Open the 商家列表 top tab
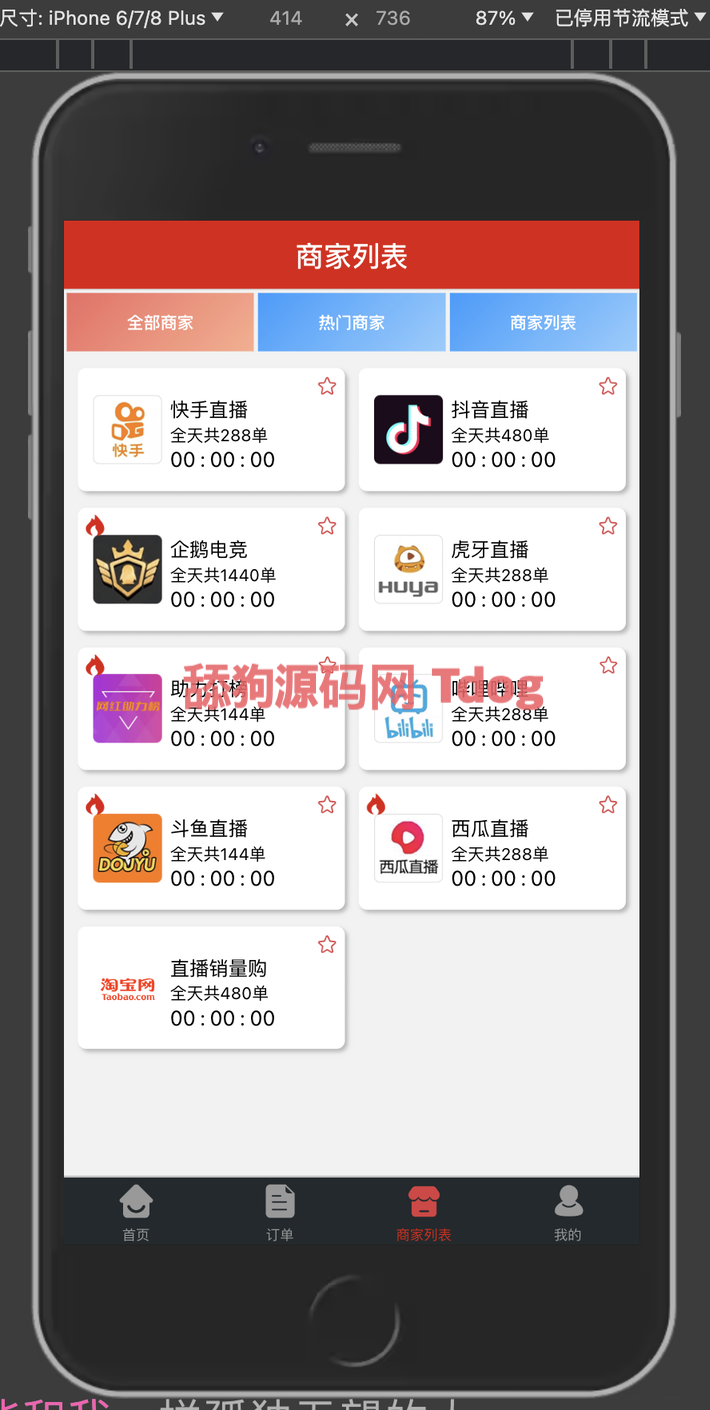The width and height of the screenshot is (710, 1410). pos(543,322)
